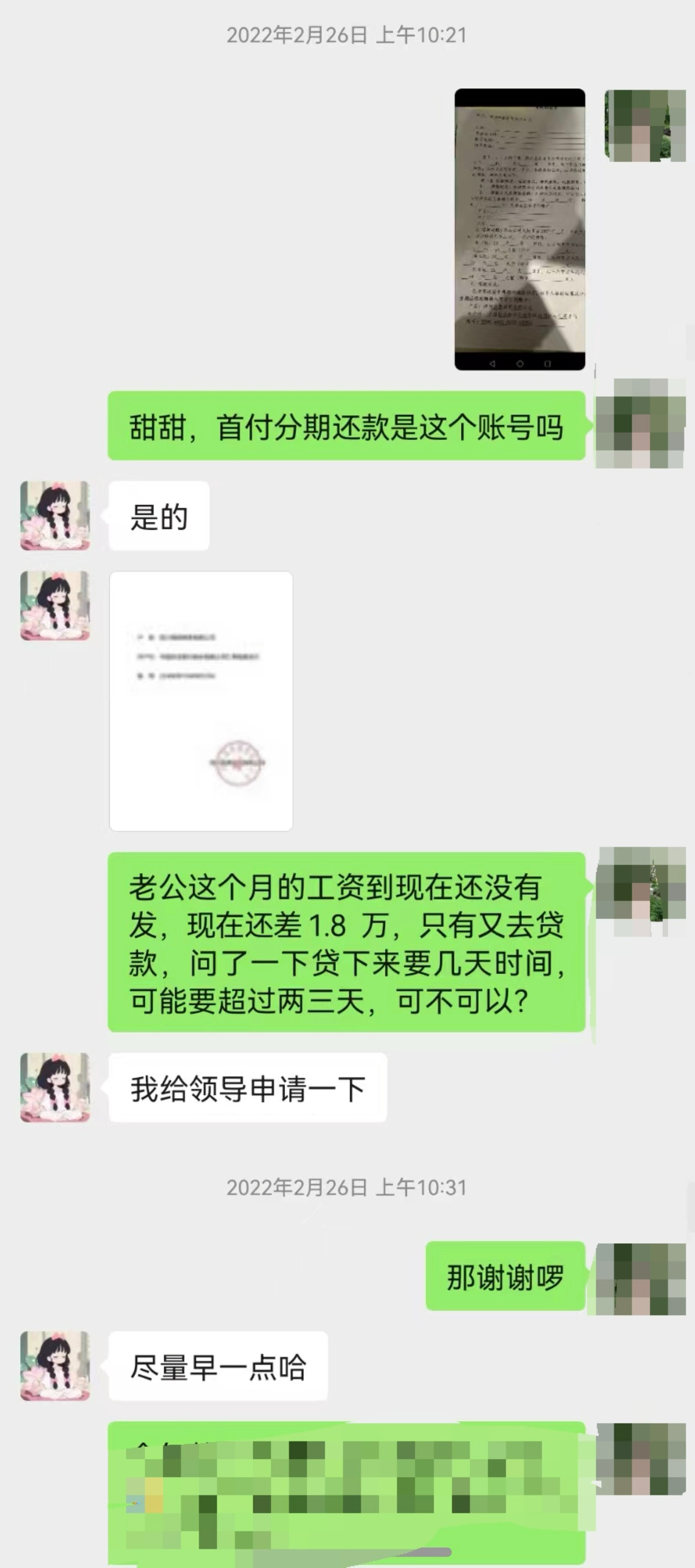Open the sent photo of the printed contract
This screenshot has width=695, height=1568.
pos(520,229)
